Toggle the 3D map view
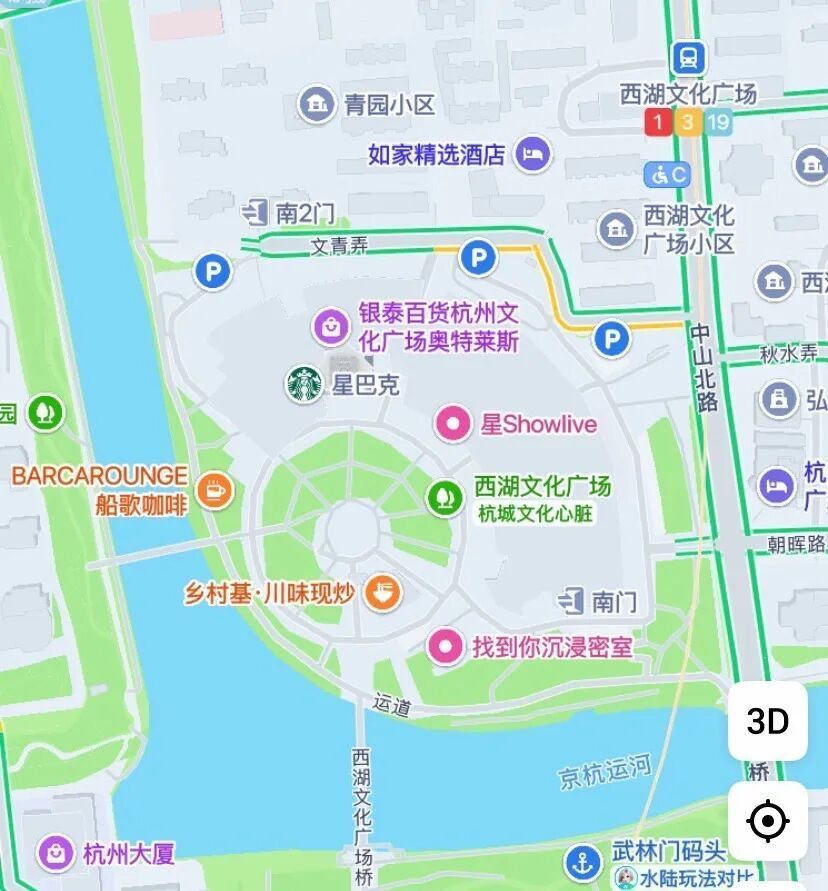The image size is (828, 891). point(768,721)
